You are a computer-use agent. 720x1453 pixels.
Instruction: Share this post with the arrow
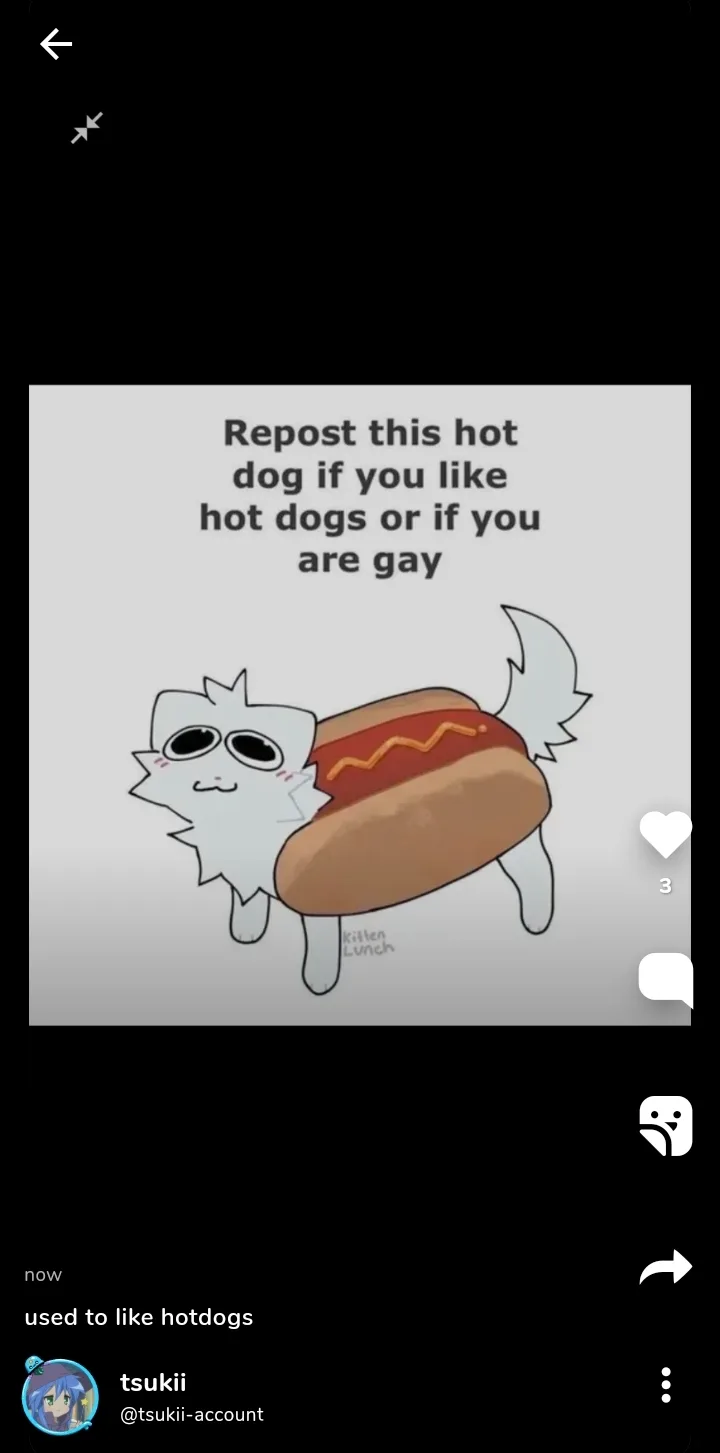(666, 1268)
